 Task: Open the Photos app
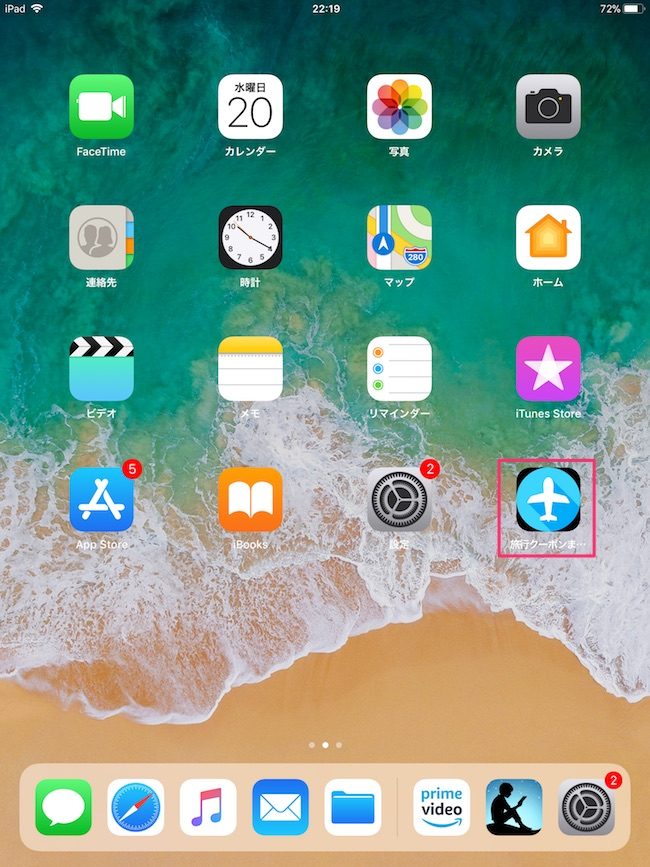point(399,107)
